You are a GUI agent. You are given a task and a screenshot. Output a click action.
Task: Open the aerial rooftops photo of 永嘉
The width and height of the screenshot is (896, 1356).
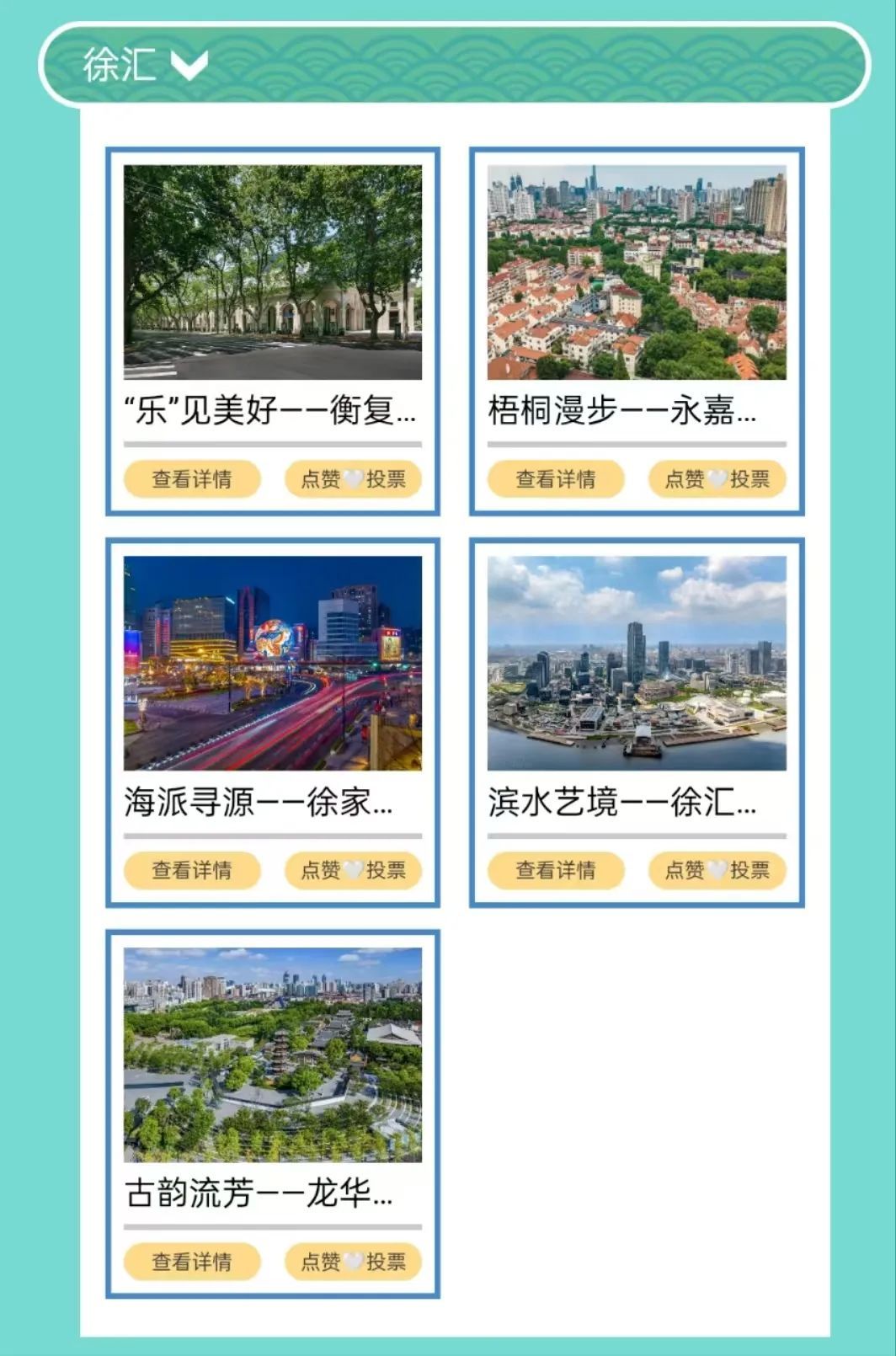[637, 272]
